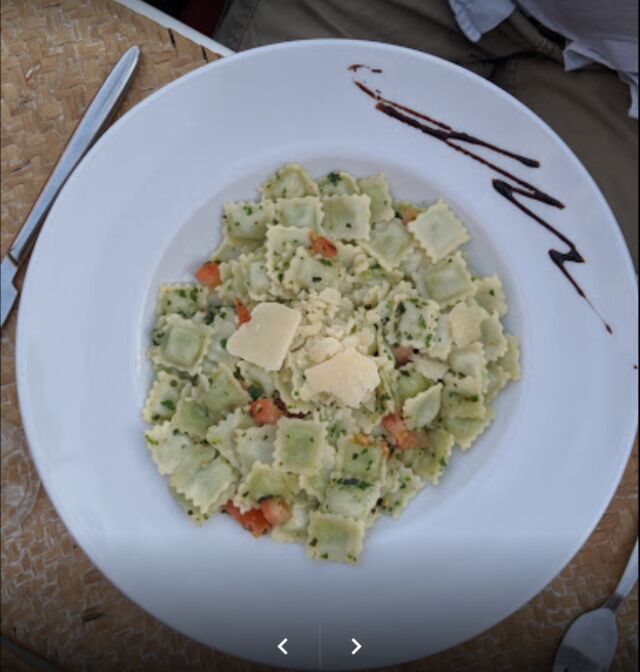The height and width of the screenshot is (672, 640).
Task: Go to the previous photo
Action: point(283,646)
